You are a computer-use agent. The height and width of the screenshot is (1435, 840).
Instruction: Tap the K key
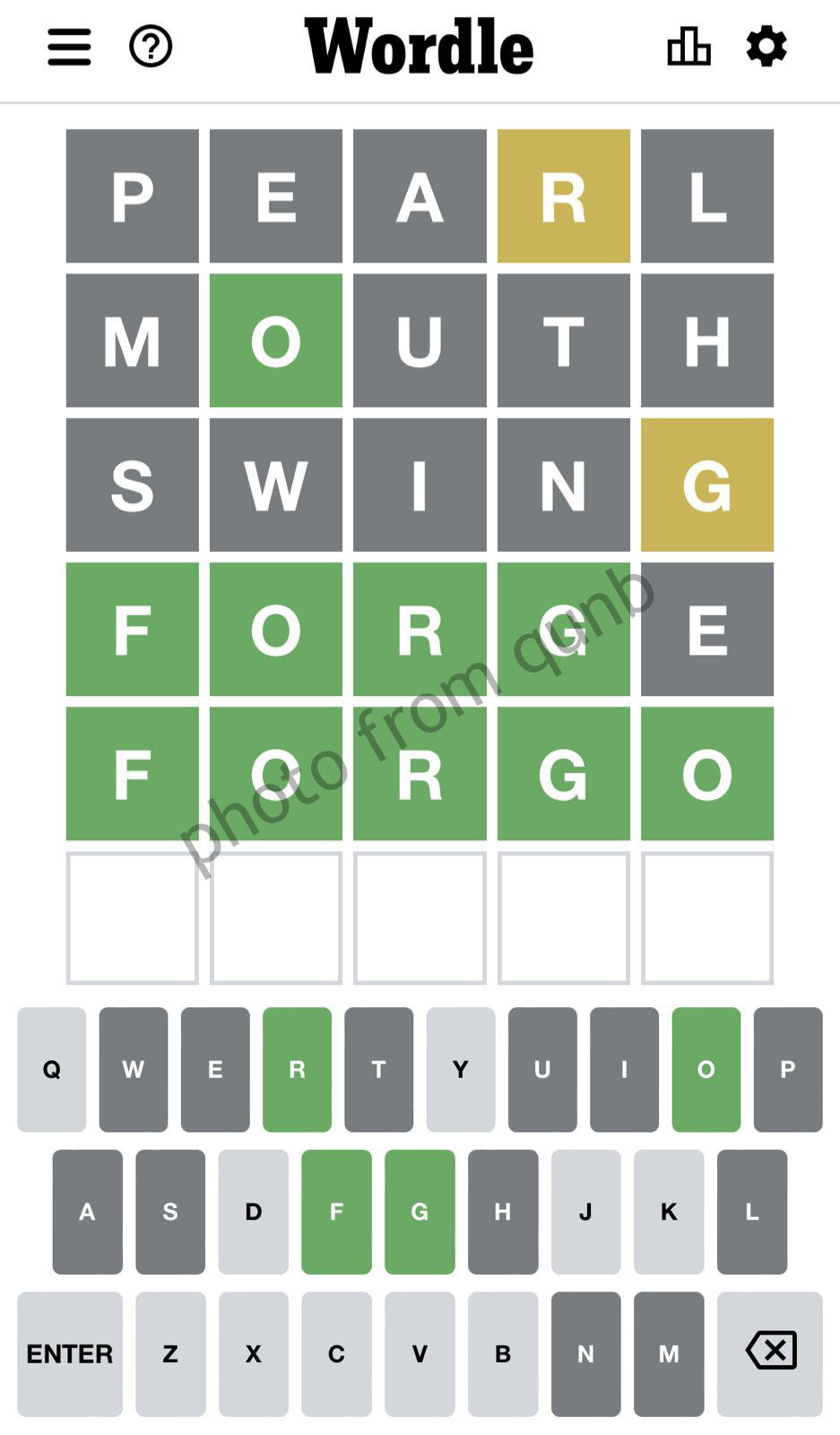point(669,1212)
